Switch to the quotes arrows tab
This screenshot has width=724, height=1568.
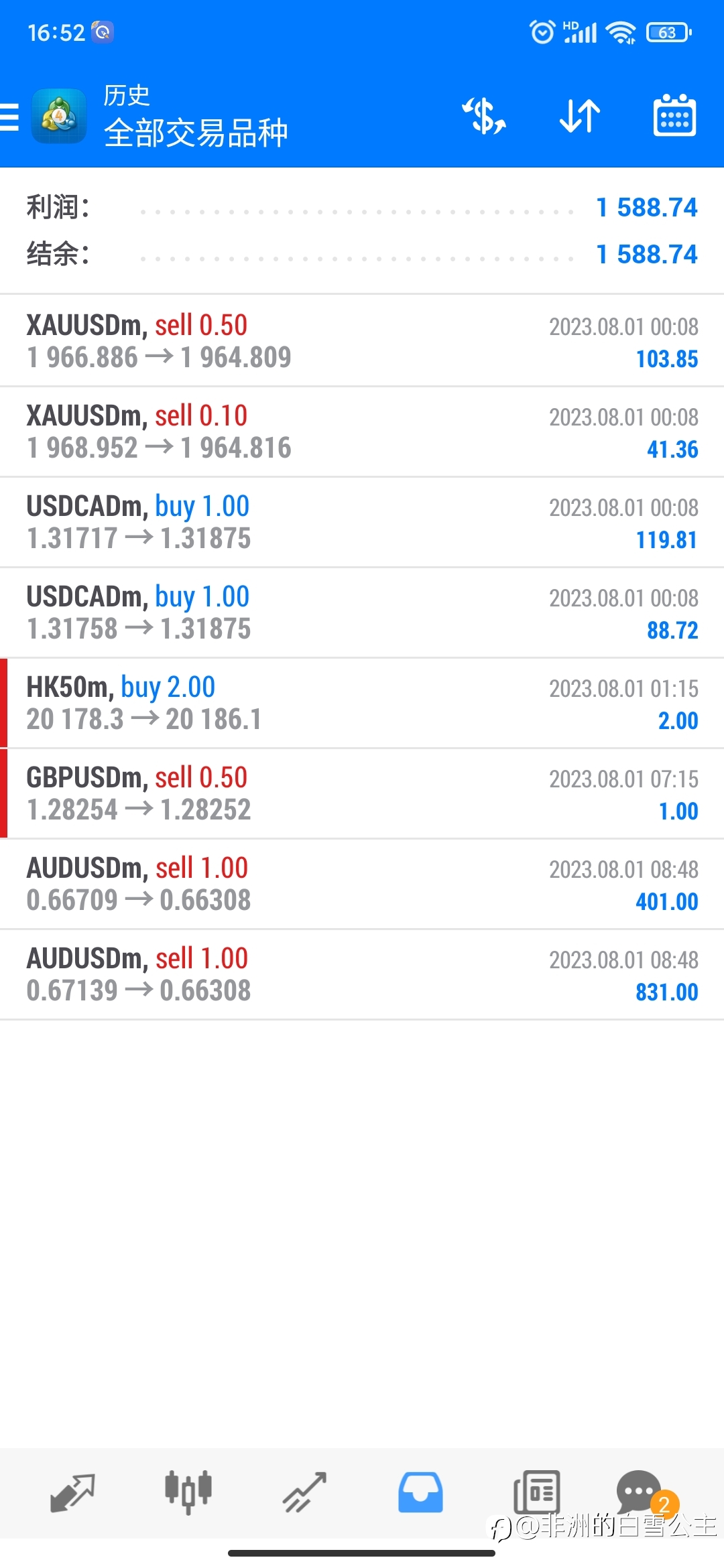(x=72, y=1492)
